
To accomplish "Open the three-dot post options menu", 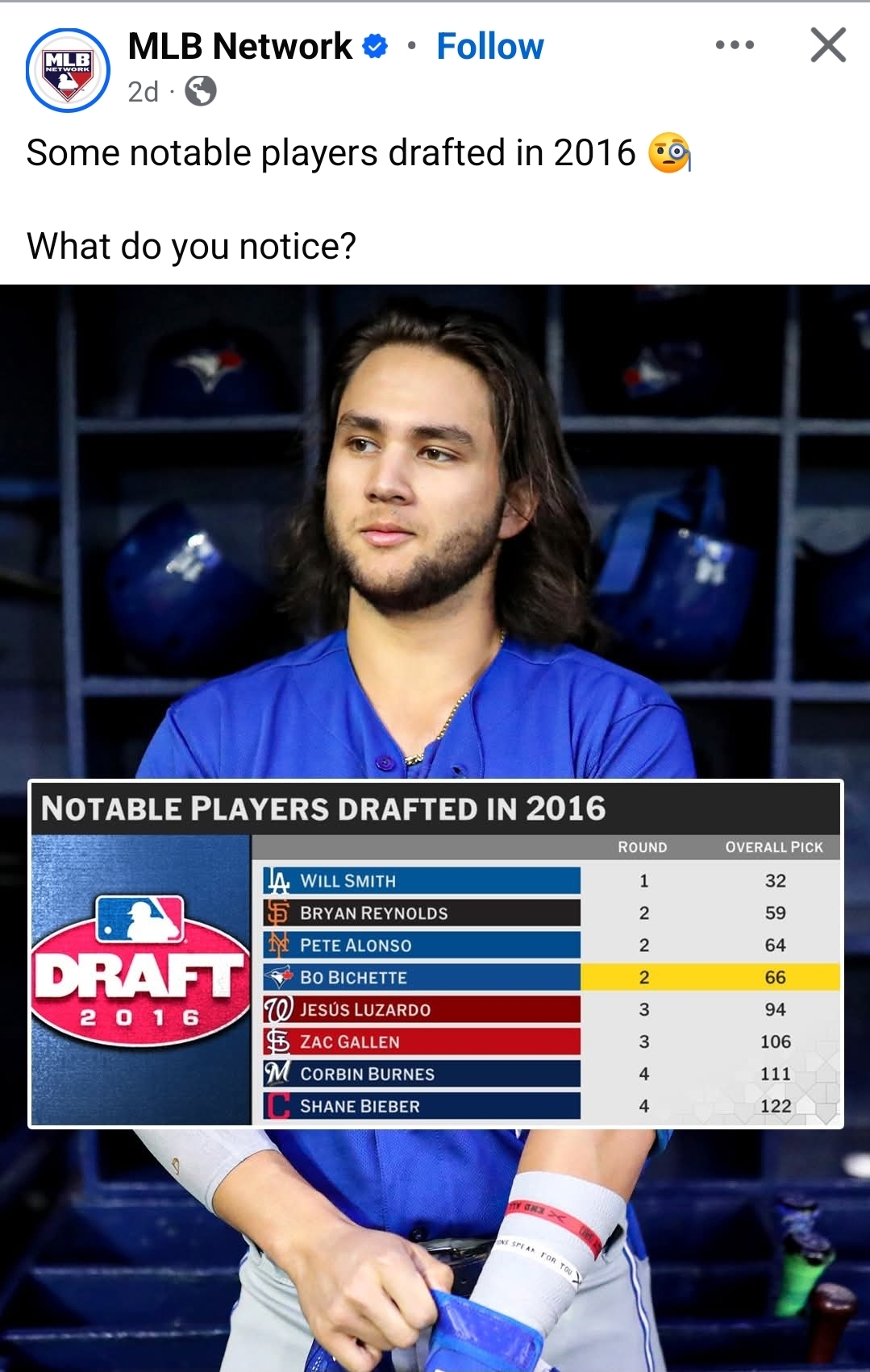I will 735,45.
